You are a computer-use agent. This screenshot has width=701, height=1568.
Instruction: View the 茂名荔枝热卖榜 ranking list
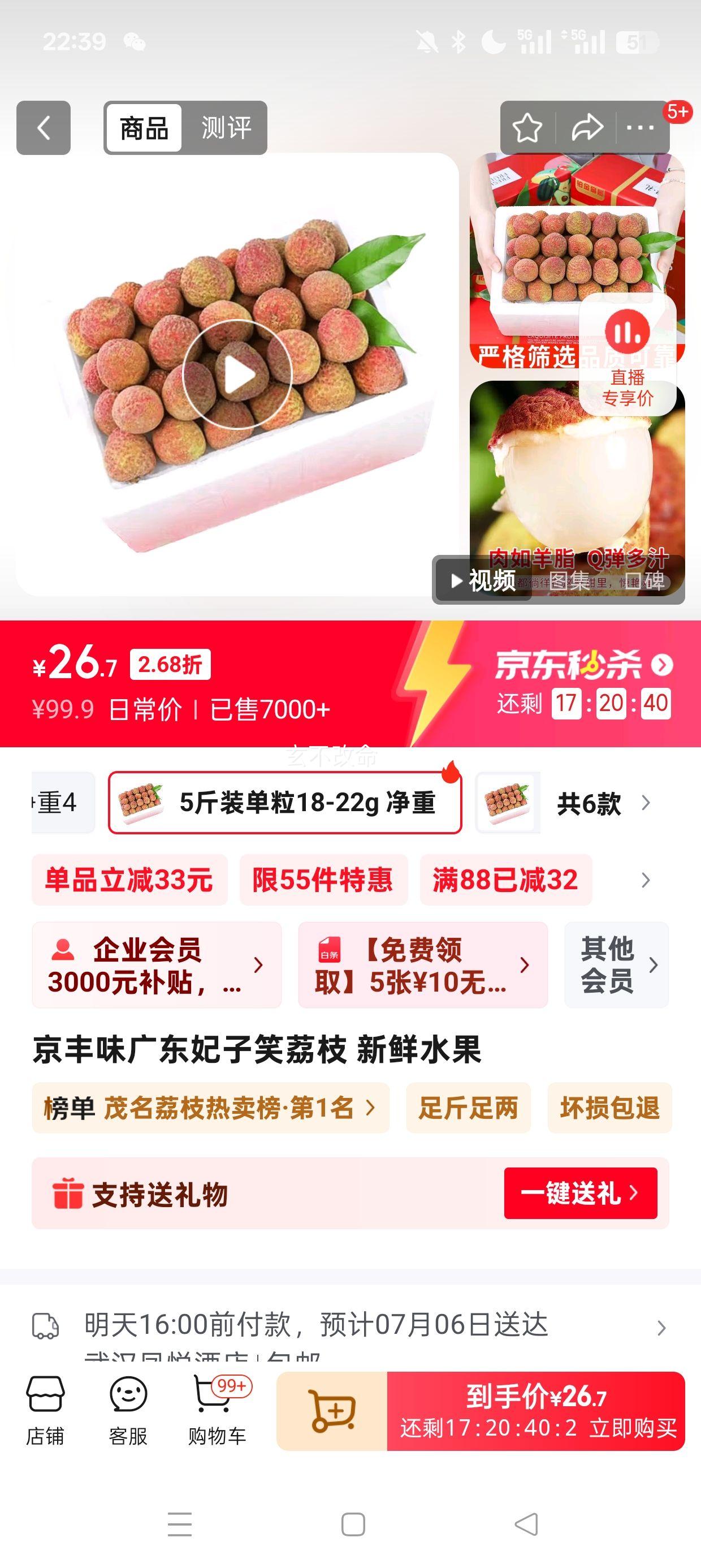coord(210,1108)
